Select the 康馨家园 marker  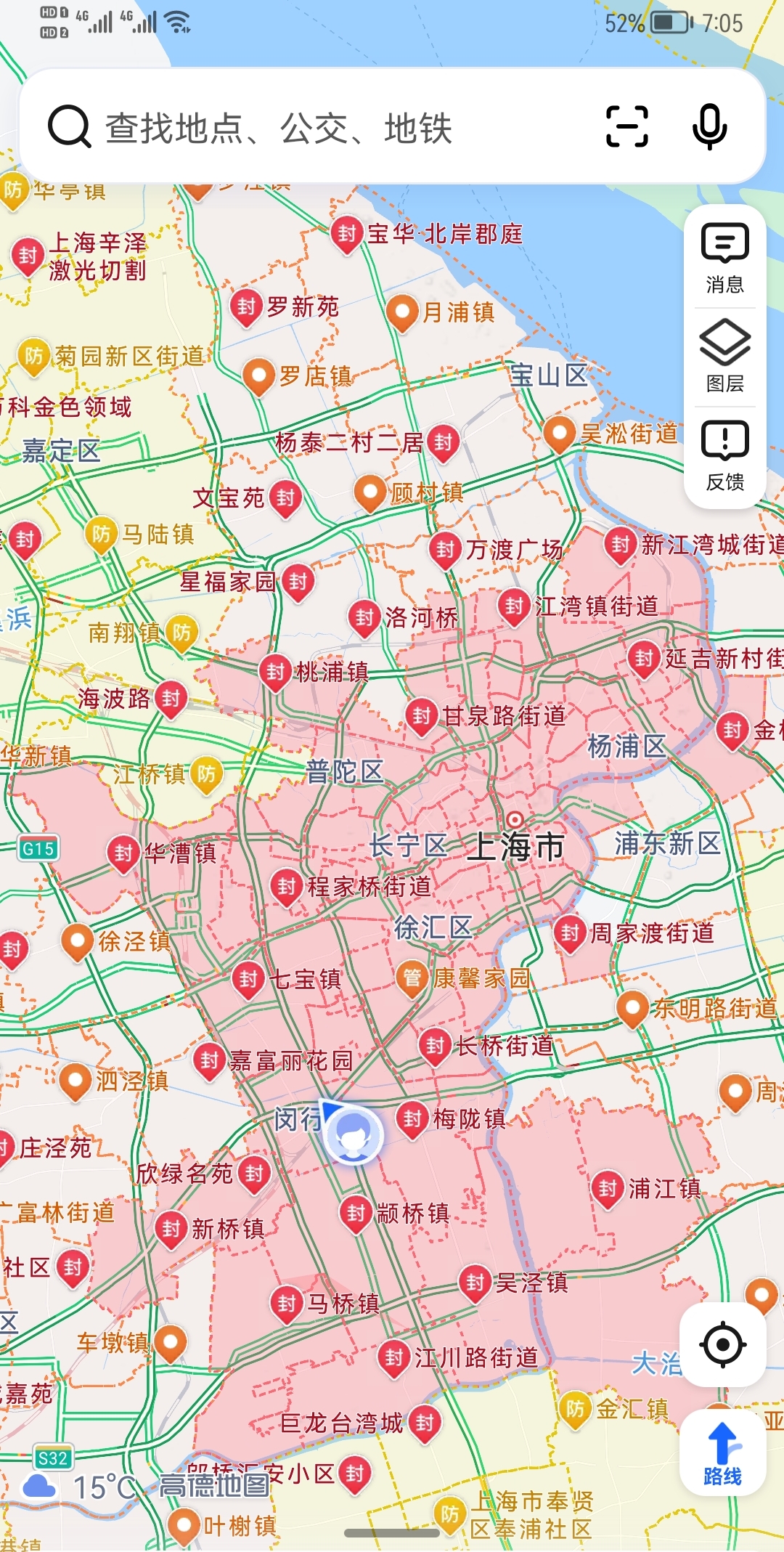412,978
